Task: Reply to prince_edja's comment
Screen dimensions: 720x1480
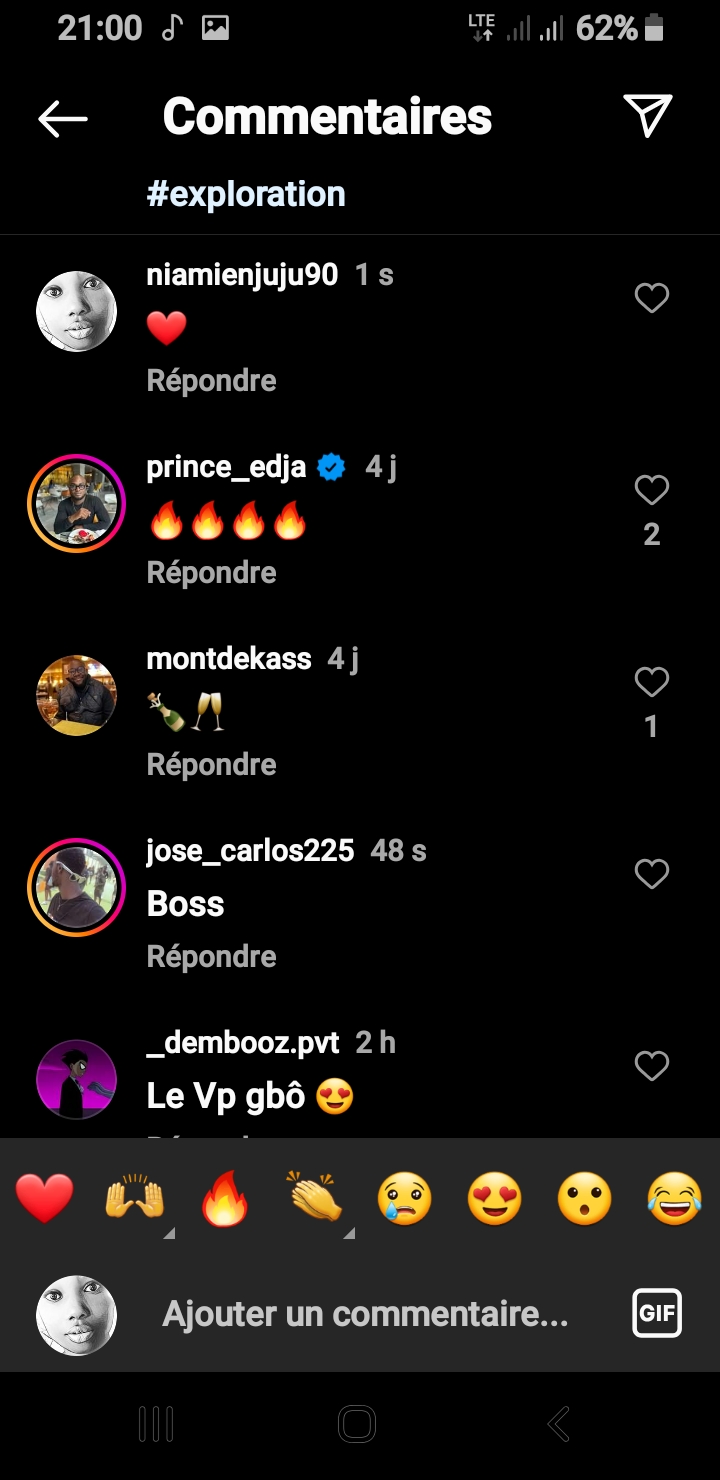Action: coord(211,573)
